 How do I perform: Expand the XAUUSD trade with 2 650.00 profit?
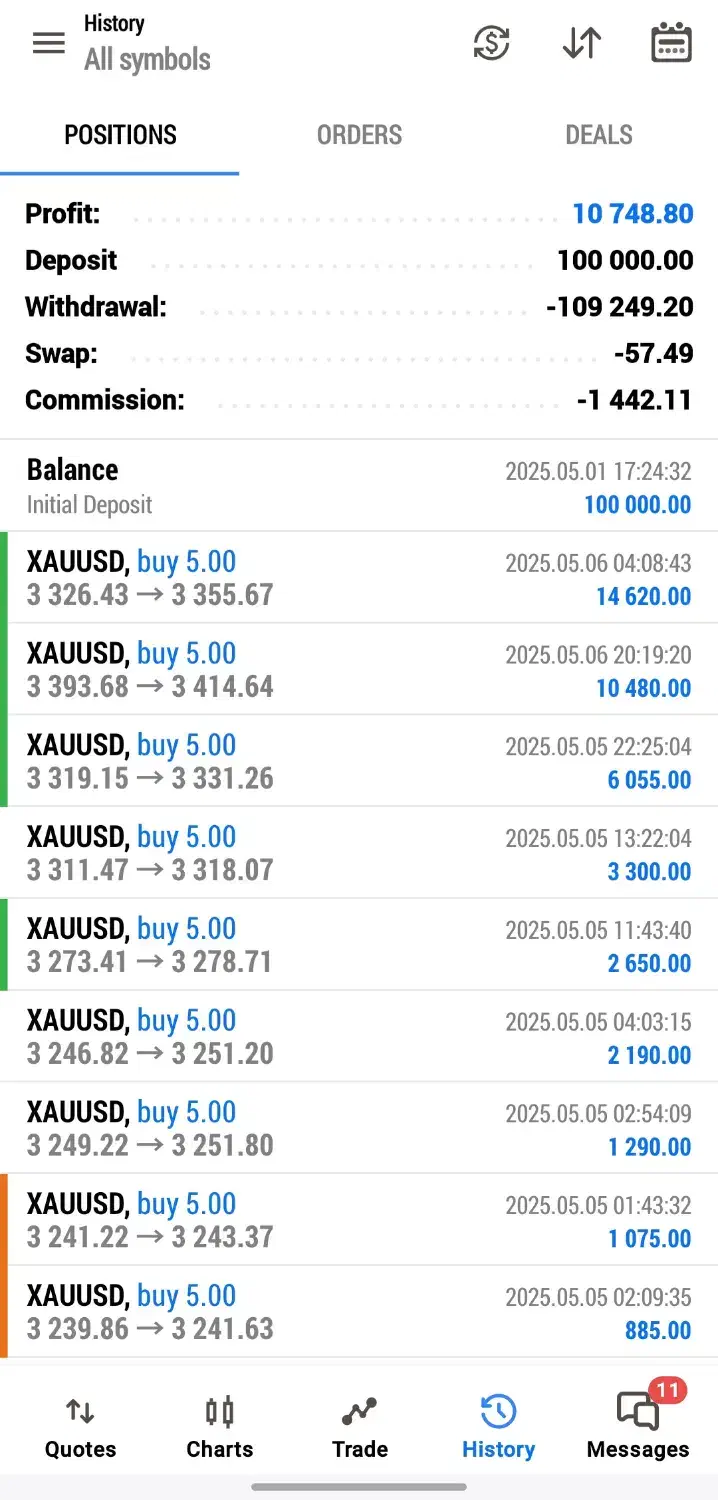(x=359, y=945)
